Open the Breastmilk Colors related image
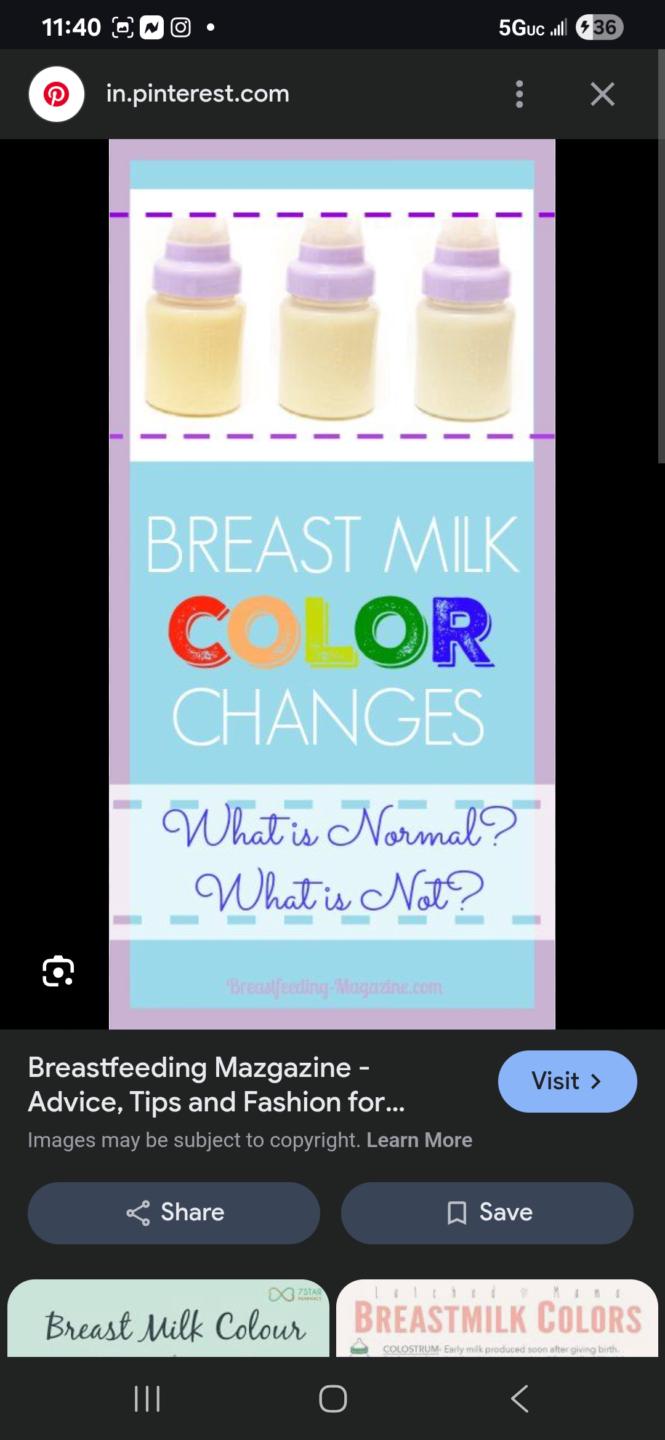This screenshot has height=1440, width=665. [x=497, y=1318]
